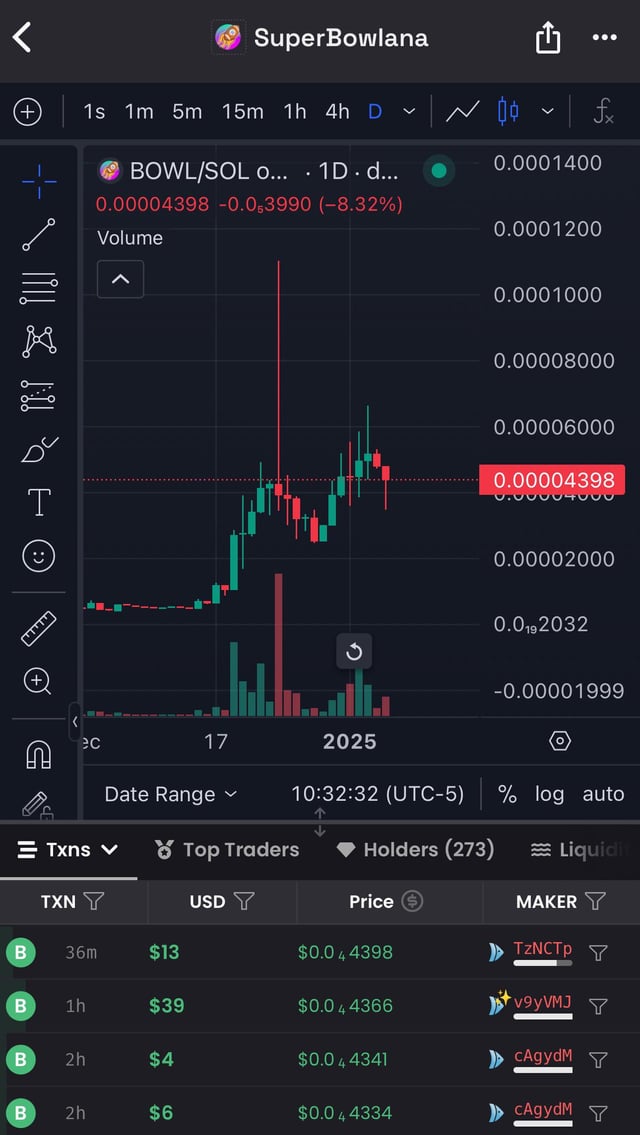
Task: Open maker TzNCTp wallet link
Action: point(543,949)
